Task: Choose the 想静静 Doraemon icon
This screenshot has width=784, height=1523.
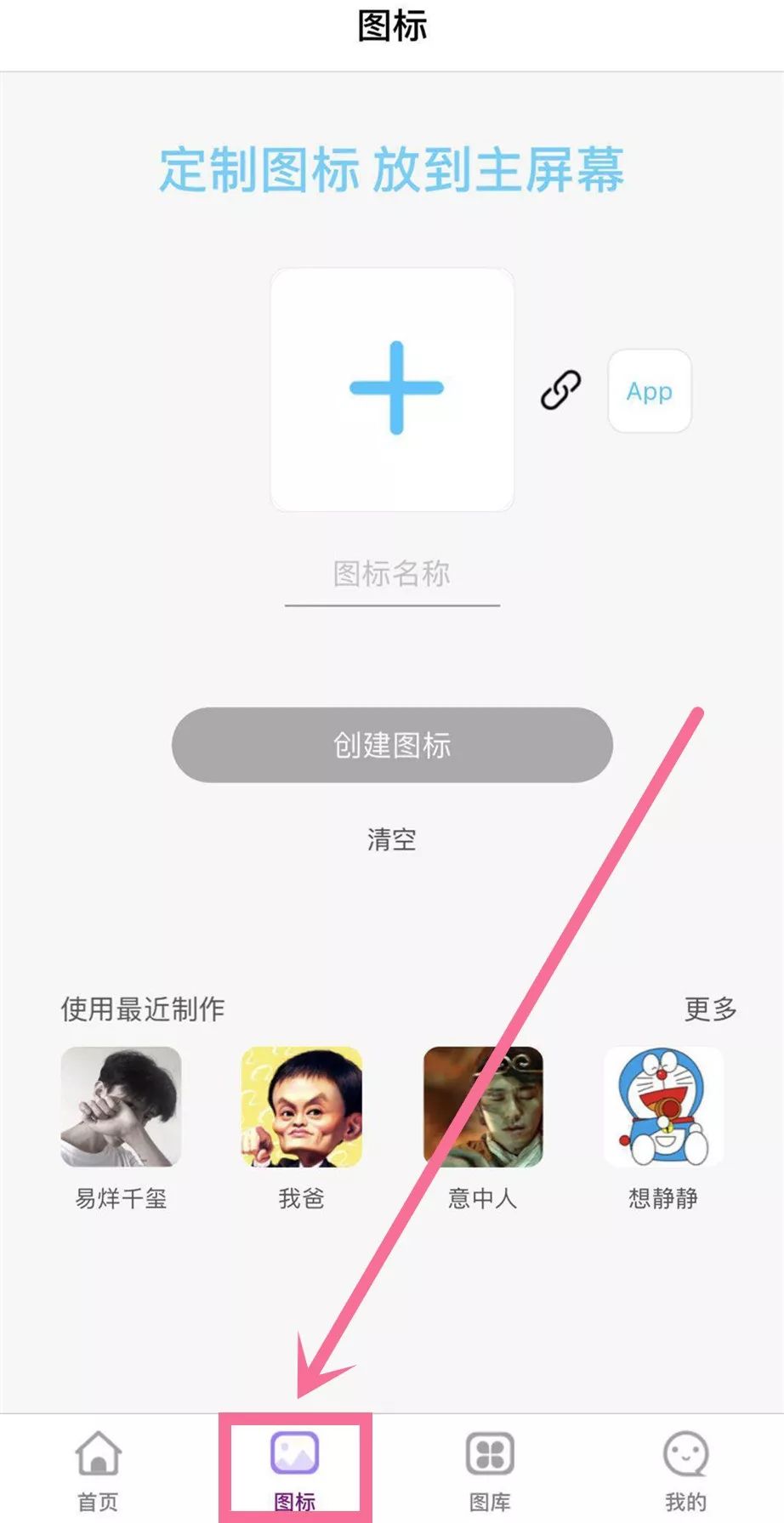Action: 663,1106
